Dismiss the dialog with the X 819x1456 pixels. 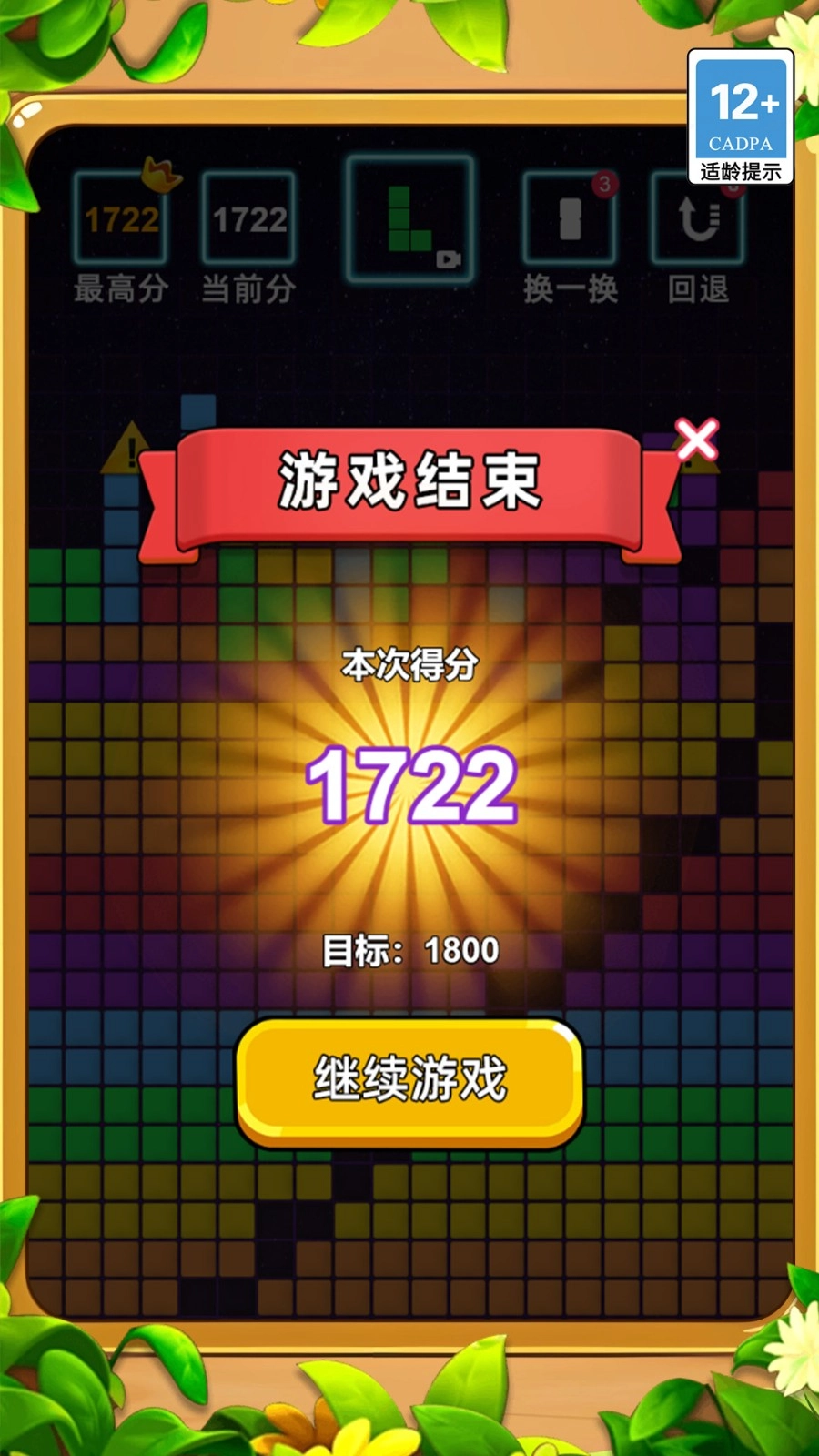pyautogui.click(x=696, y=440)
